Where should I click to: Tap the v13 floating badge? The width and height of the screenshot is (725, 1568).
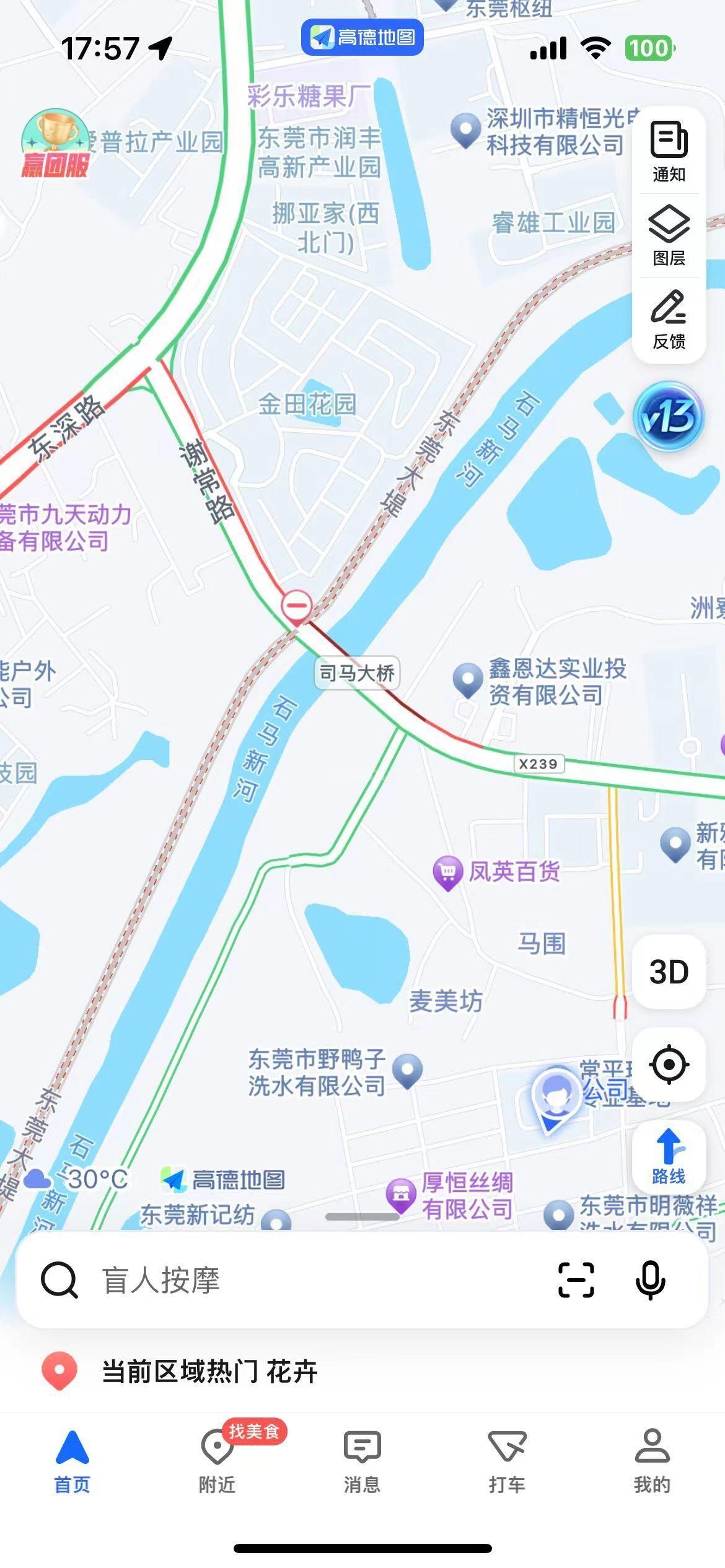point(668,416)
